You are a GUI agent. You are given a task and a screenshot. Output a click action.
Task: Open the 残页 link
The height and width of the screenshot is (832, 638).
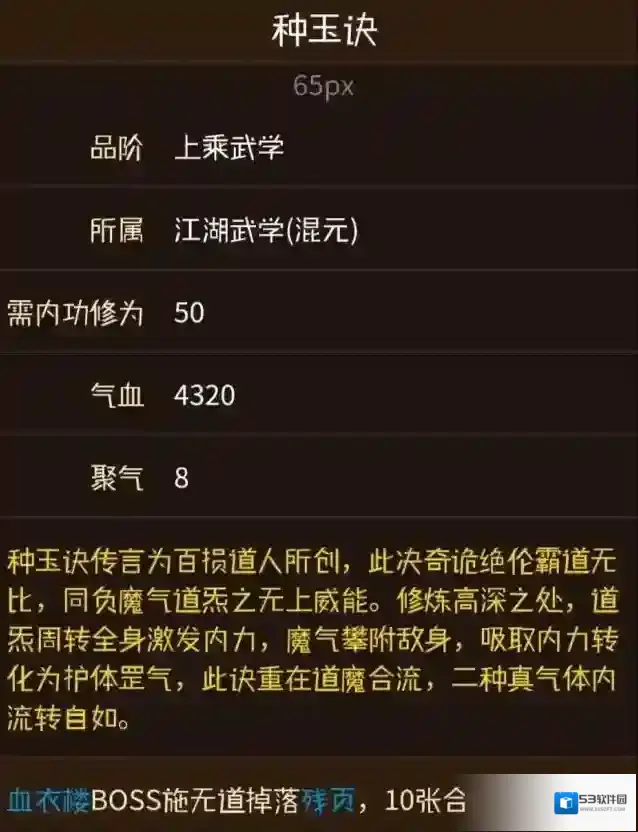[329, 800]
